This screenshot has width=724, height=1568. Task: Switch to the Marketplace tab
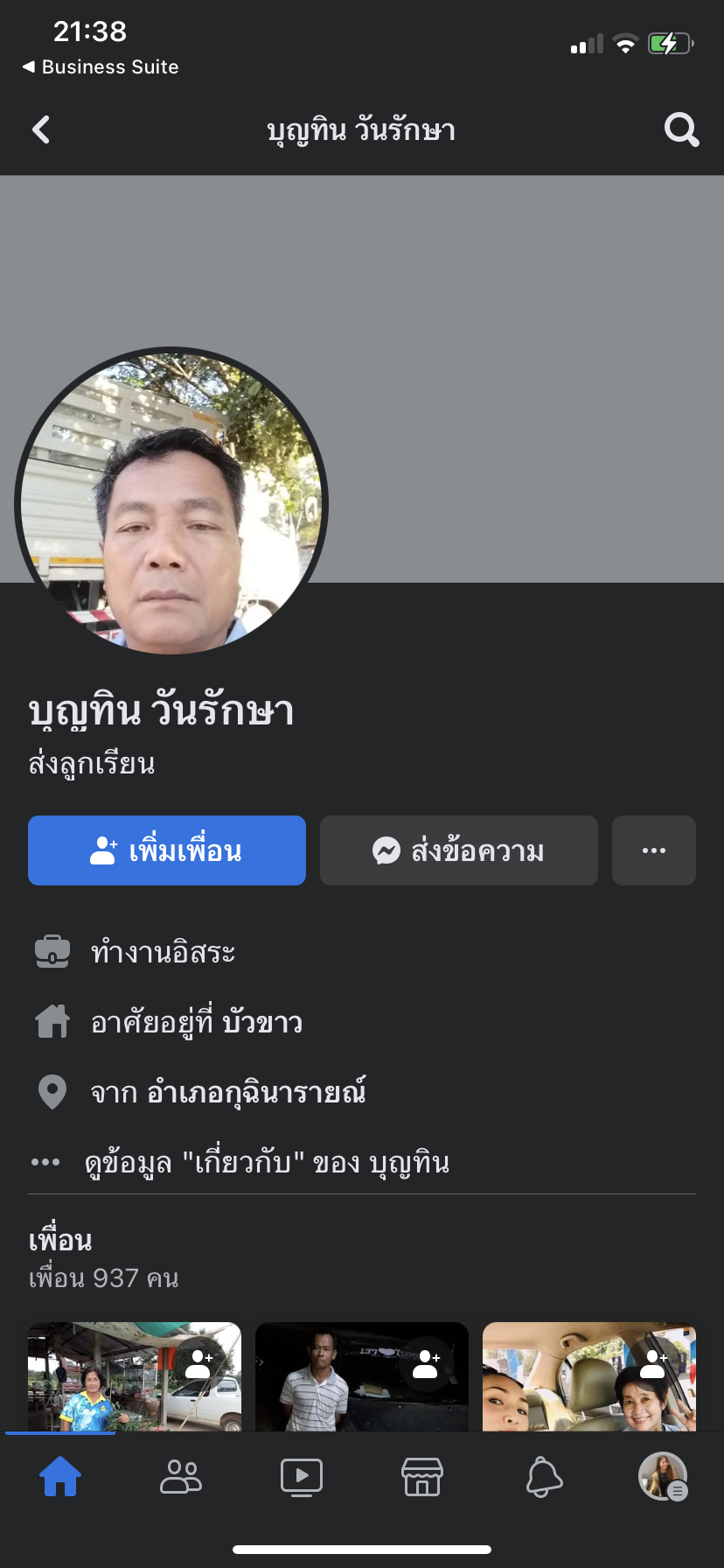[x=422, y=1477]
